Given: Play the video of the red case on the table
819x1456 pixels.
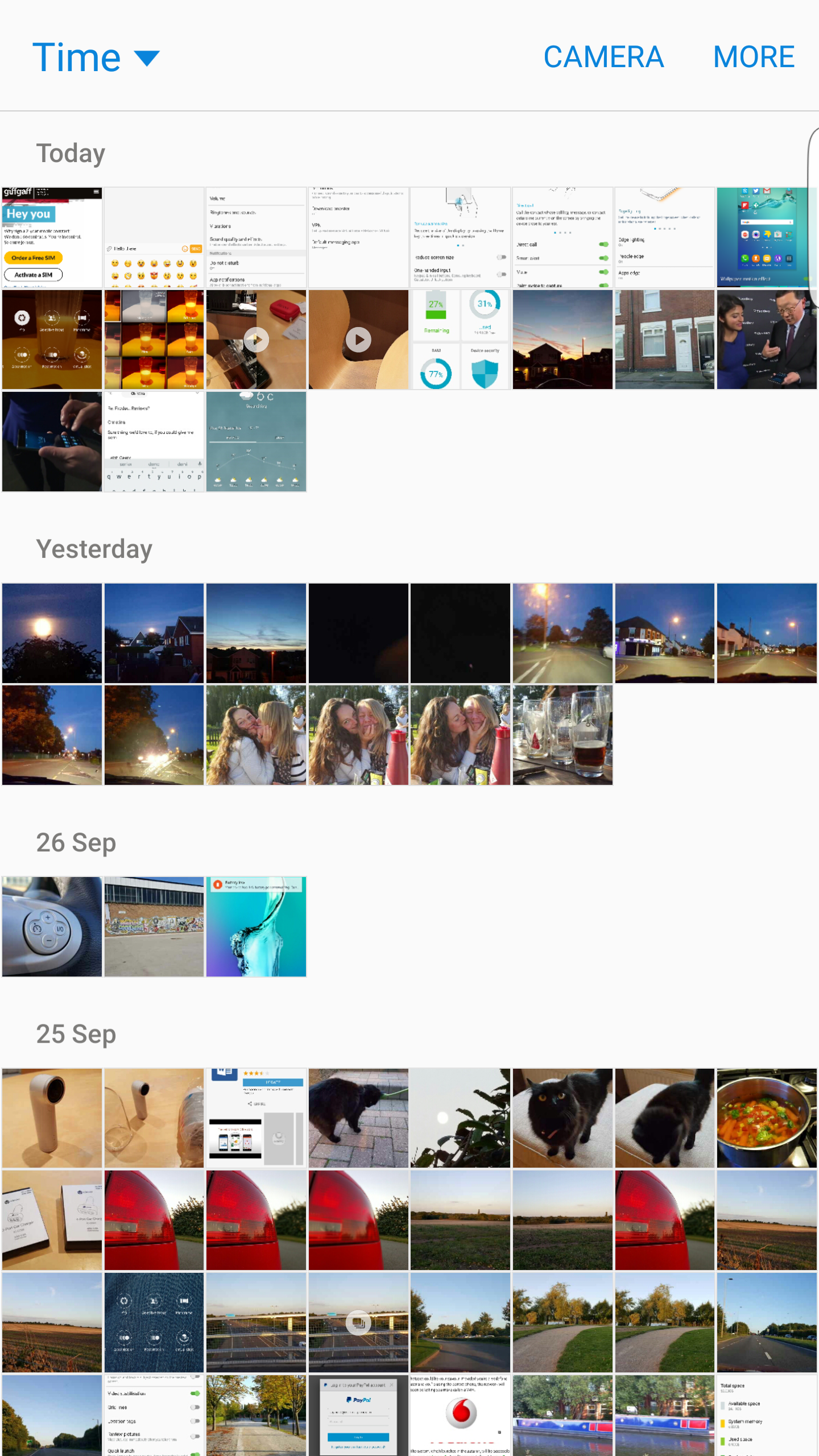Looking at the screenshot, I should (256, 340).
